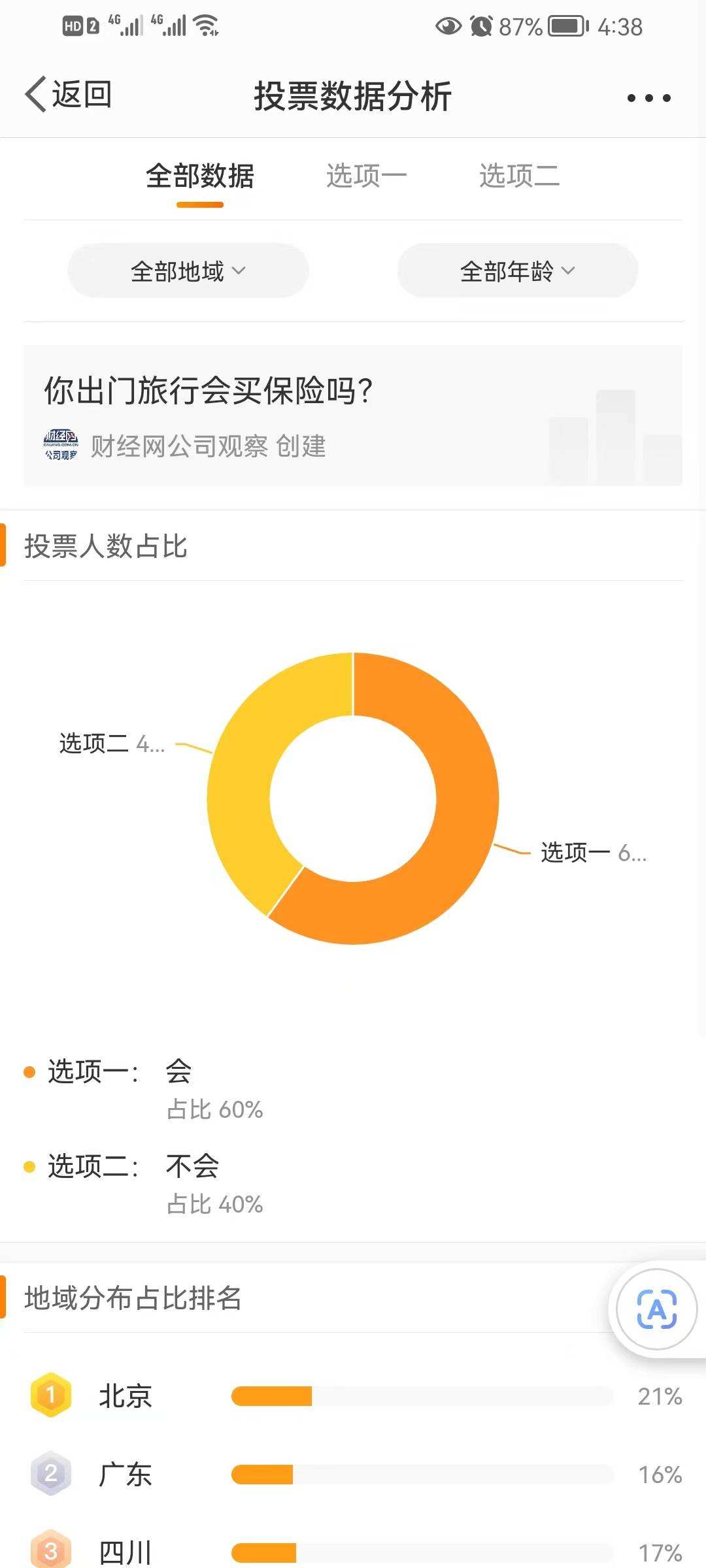Image resolution: width=706 pixels, height=1568 pixels.
Task: Click the silver rank-2 badge next to 广东
Action: 52,1475
